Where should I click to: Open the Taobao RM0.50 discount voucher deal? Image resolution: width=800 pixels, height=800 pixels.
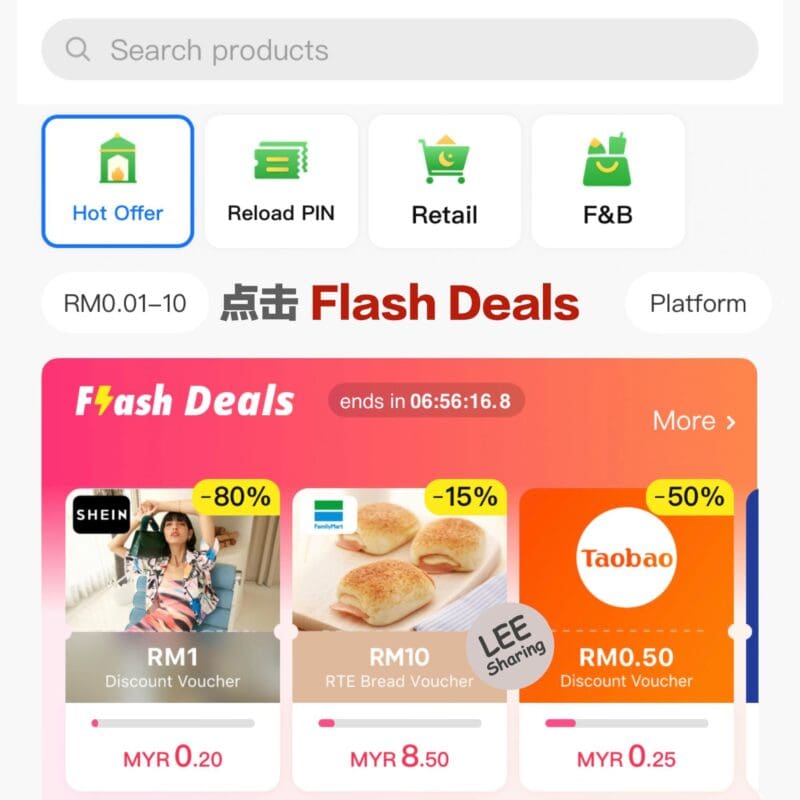(626, 620)
